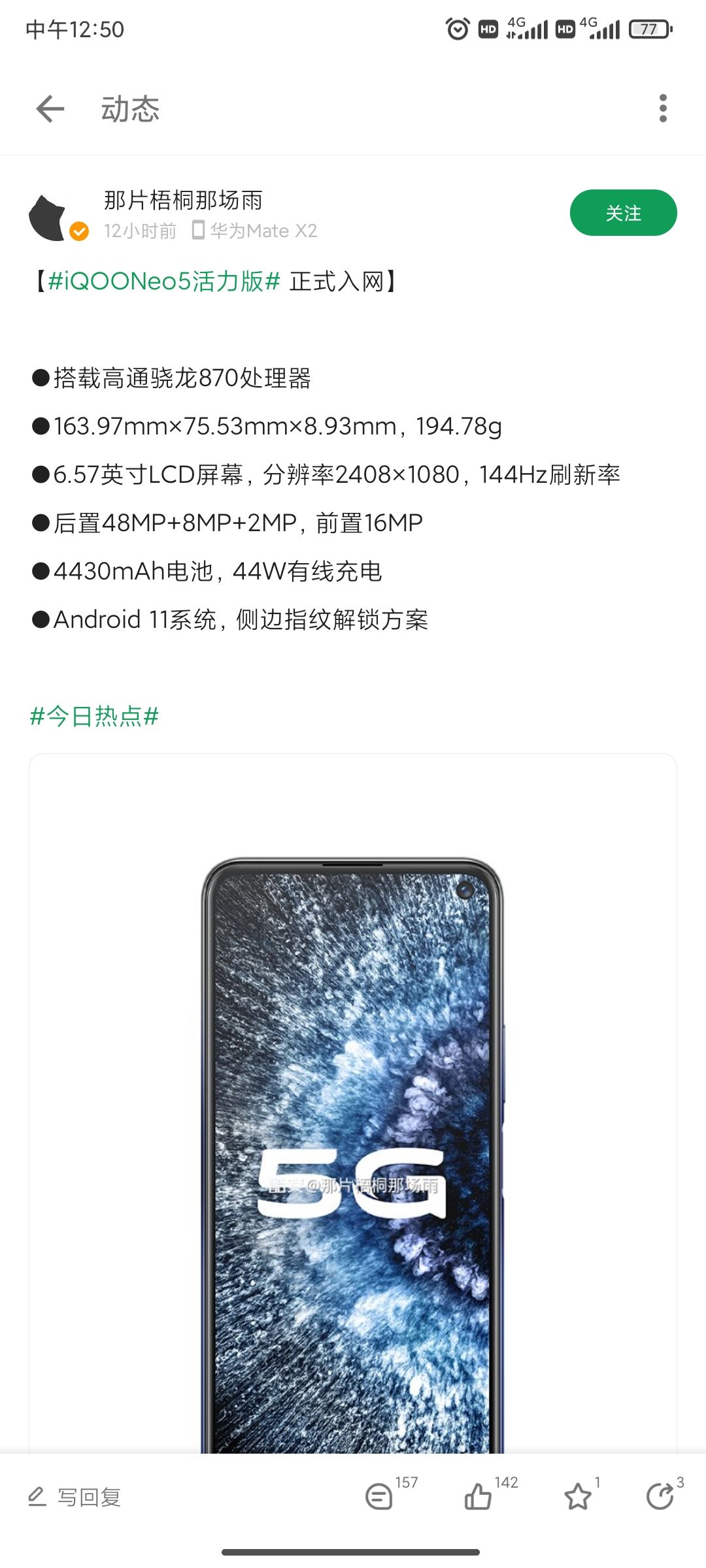The width and height of the screenshot is (706, 1568).
Task: Like this post with thumbs-up icon
Action: point(479,1496)
